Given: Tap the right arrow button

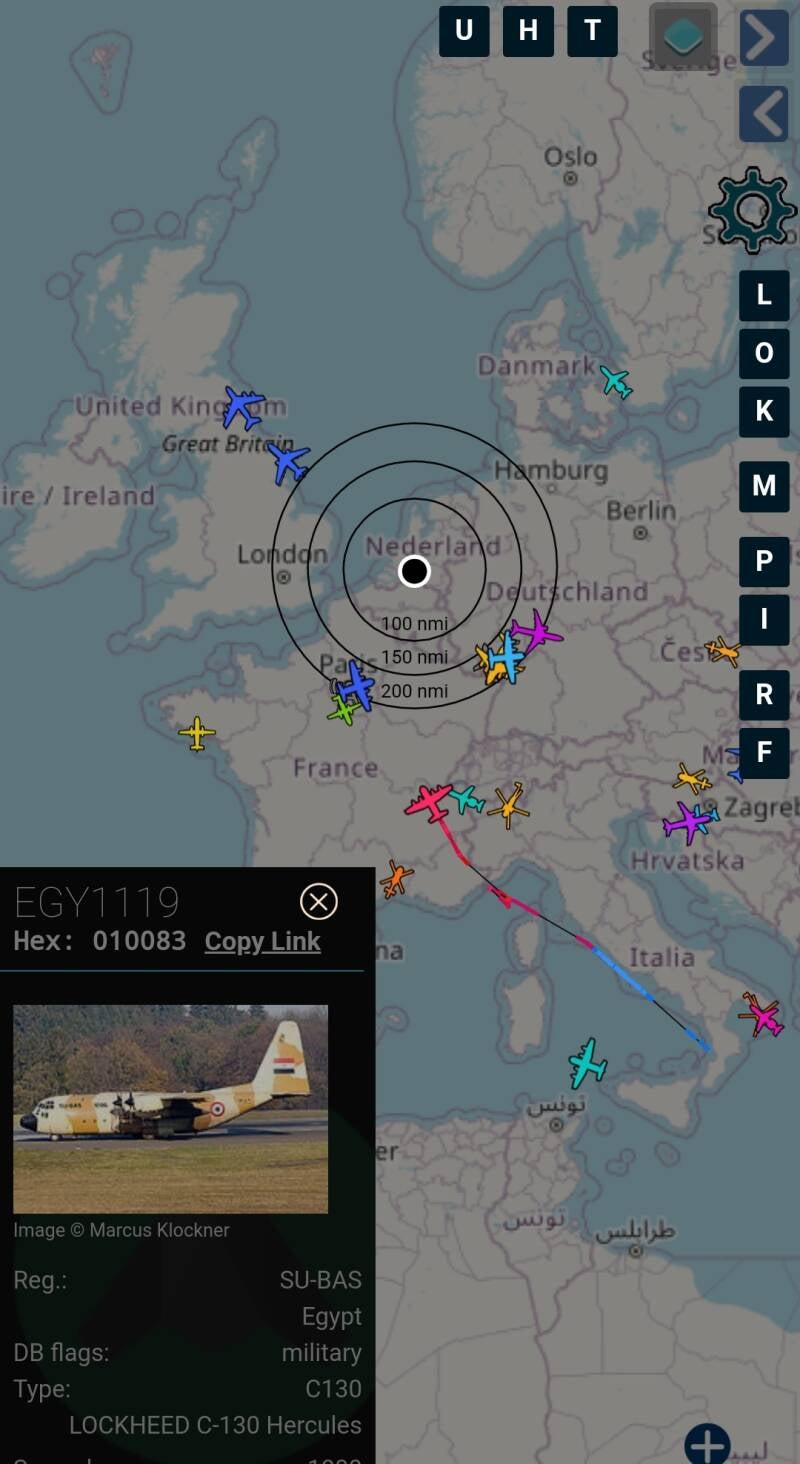Looking at the screenshot, I should pyautogui.click(x=764, y=38).
